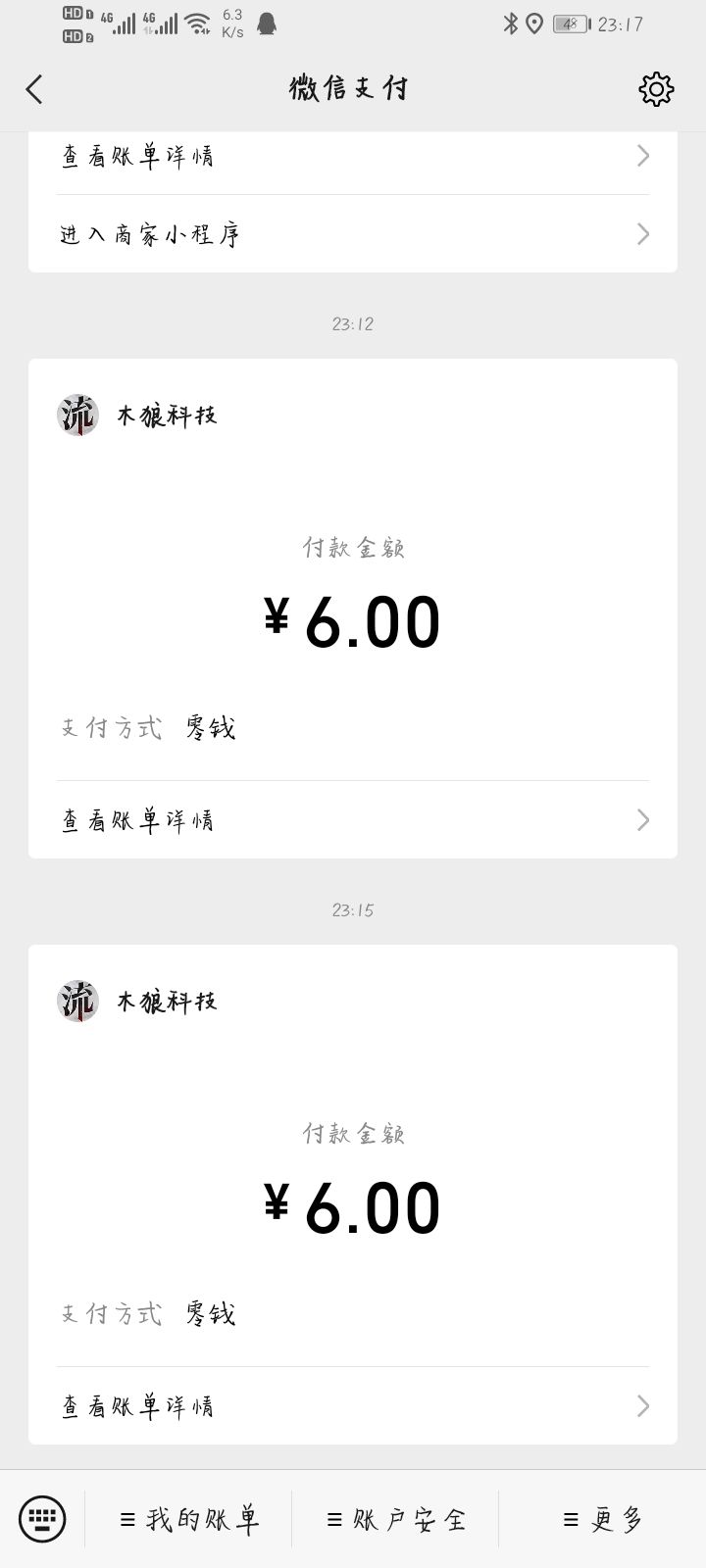The image size is (706, 1568).
Task: Switch to keyboard input mode
Action: pos(42,1519)
